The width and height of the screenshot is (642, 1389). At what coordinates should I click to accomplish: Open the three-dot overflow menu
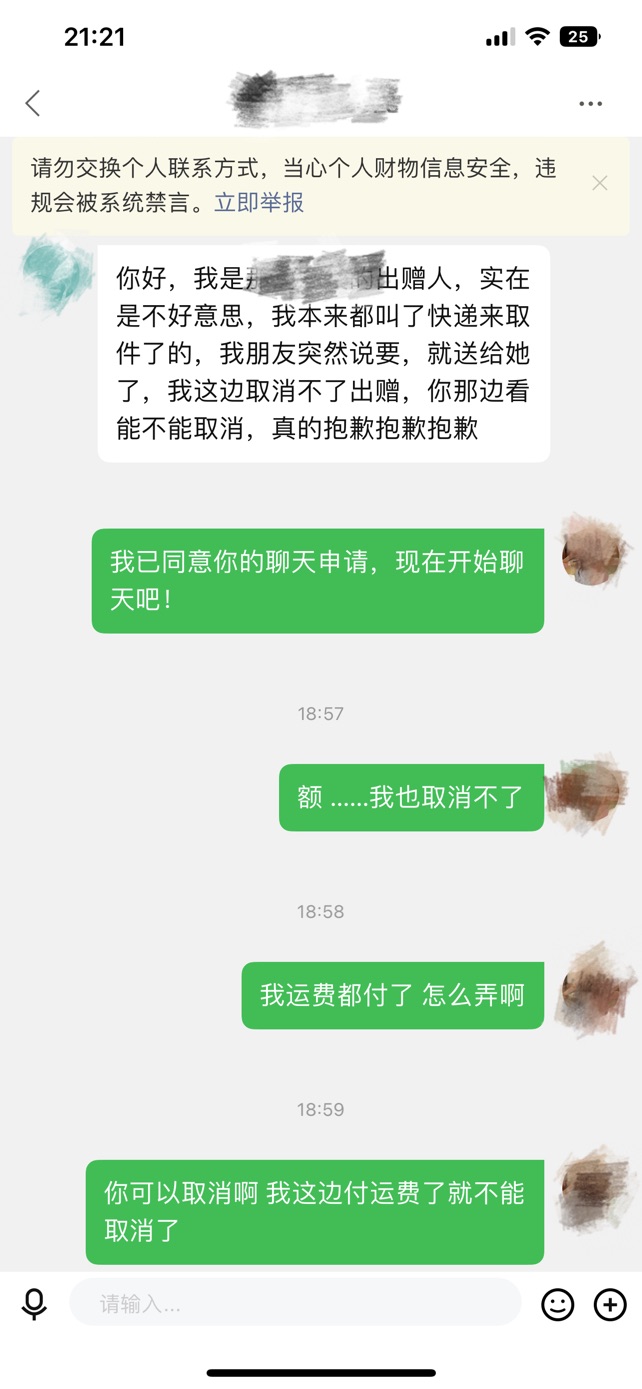coord(591,103)
